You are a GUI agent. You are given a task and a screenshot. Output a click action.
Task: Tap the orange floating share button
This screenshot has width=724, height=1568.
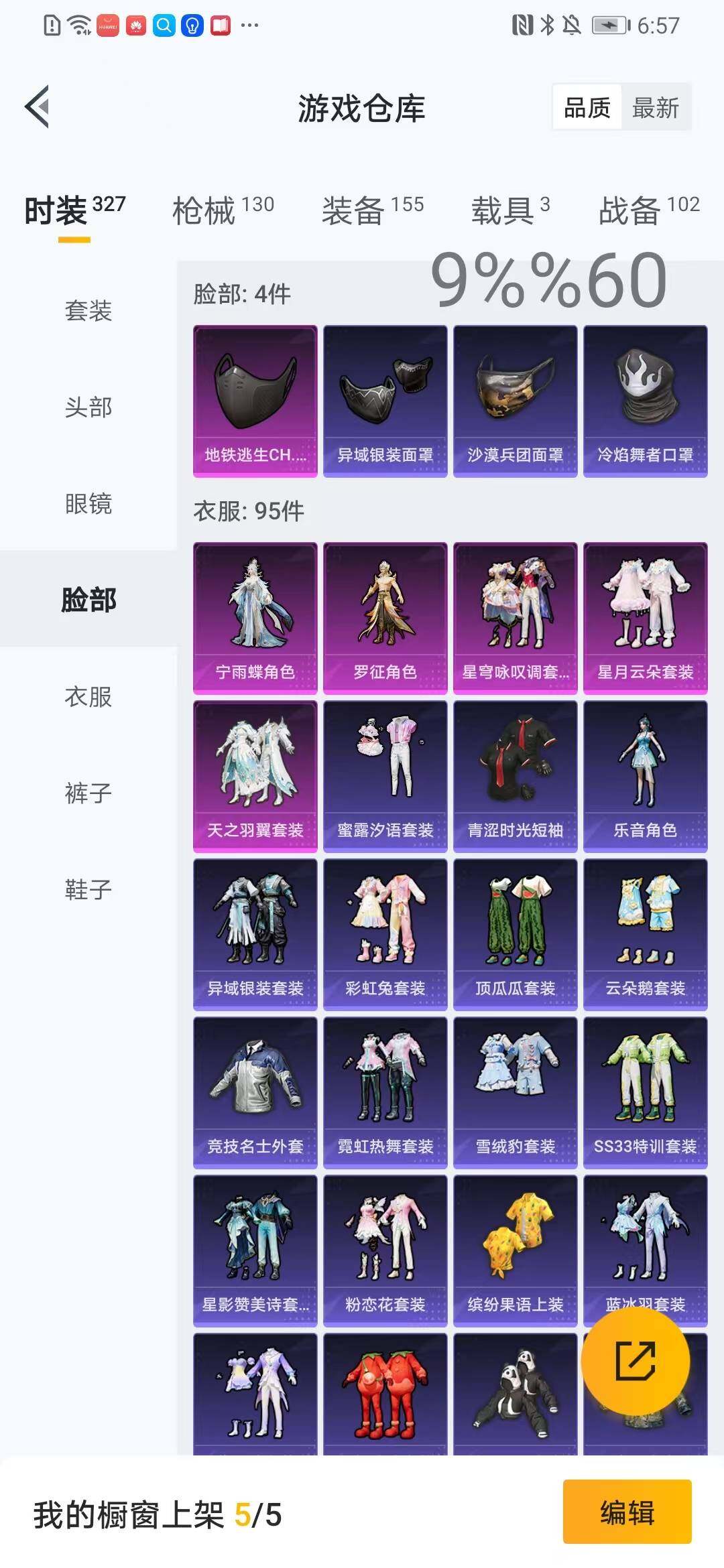coord(636,1361)
